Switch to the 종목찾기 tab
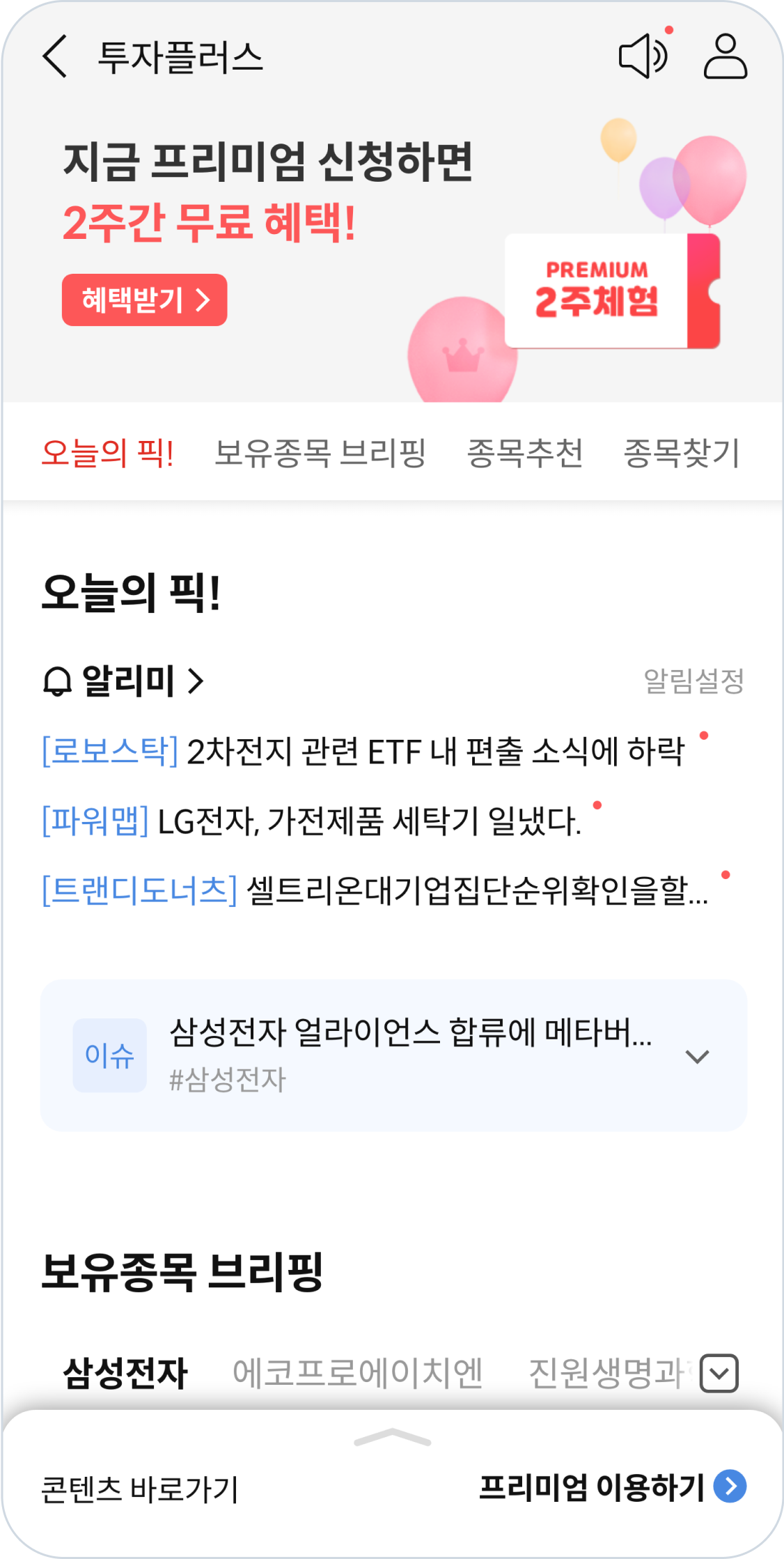 [680, 453]
